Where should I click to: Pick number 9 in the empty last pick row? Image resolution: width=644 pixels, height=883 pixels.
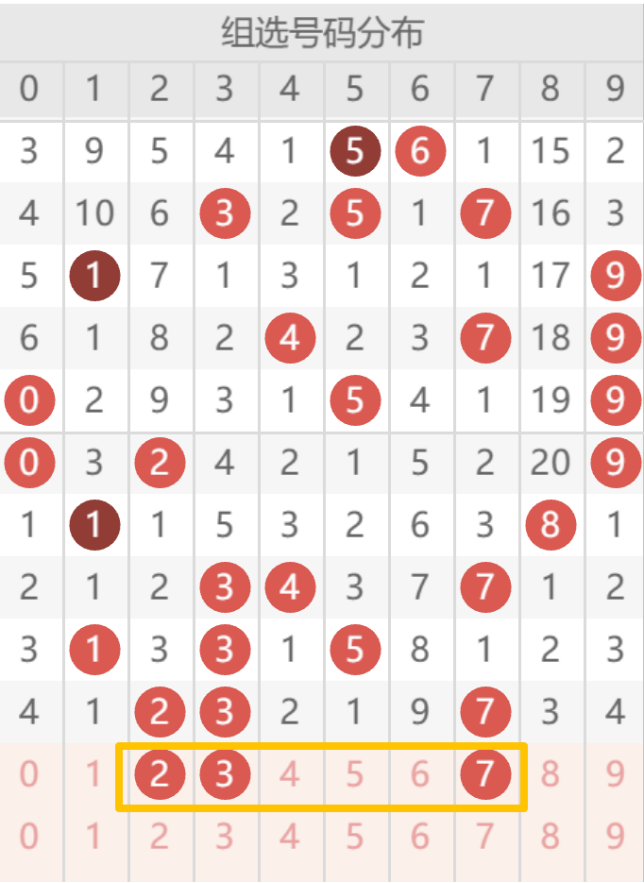pos(615,836)
